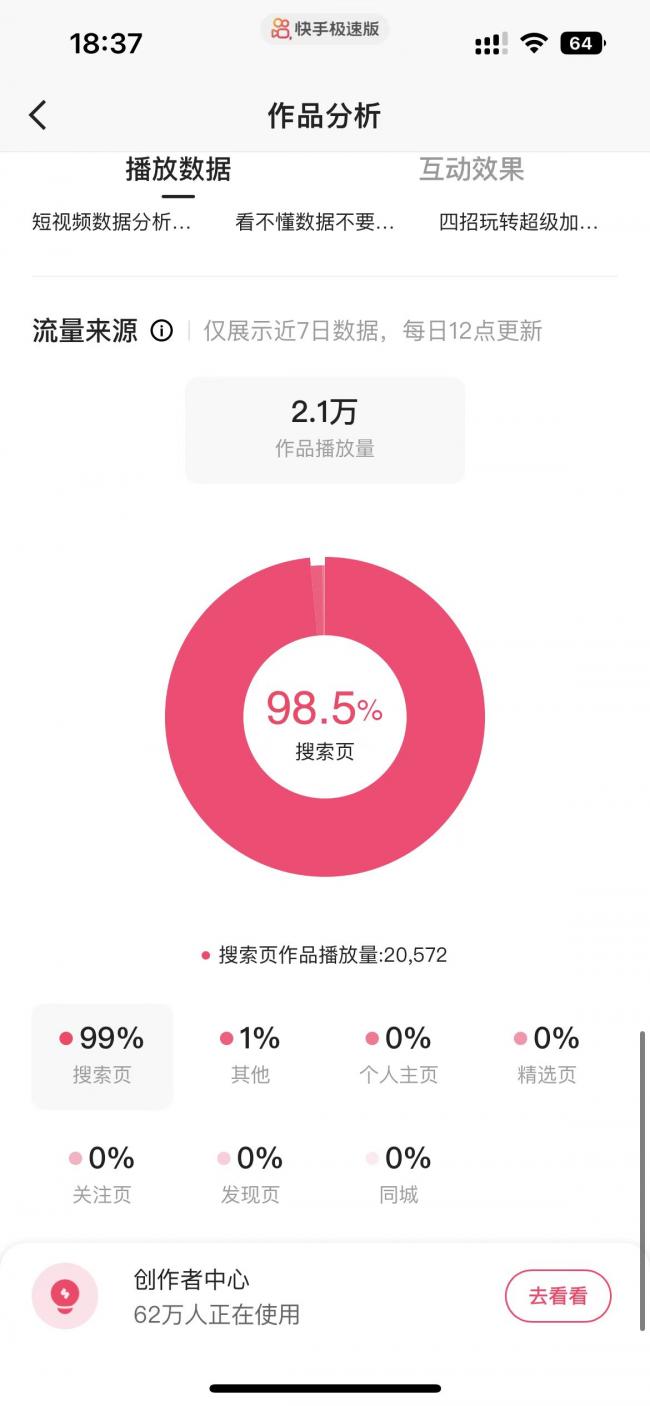Open the 看不懂数据不要 article
The width and height of the screenshot is (650, 1406).
[315, 223]
